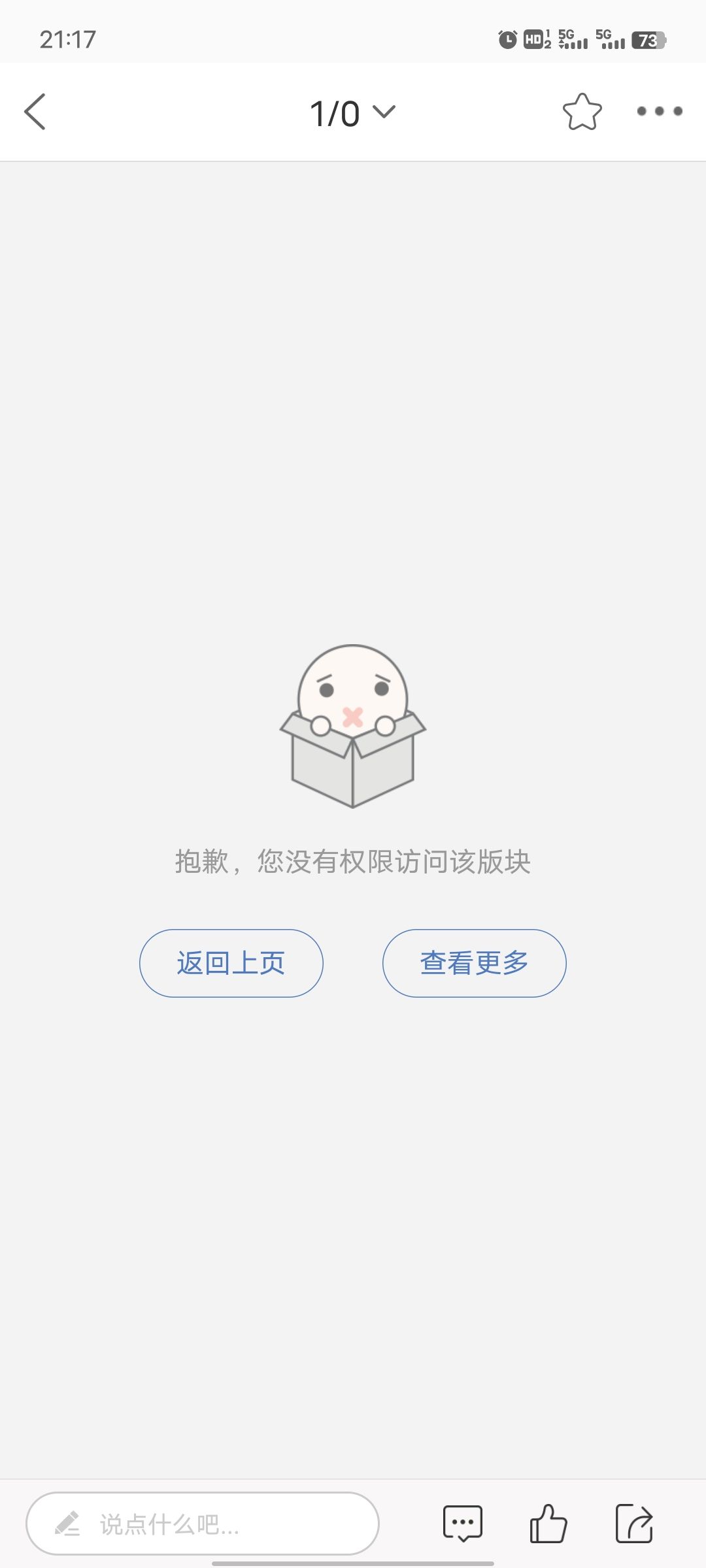Image resolution: width=706 pixels, height=1568 pixels.
Task: Like this post with the thumbs-up icon
Action: (x=548, y=1524)
